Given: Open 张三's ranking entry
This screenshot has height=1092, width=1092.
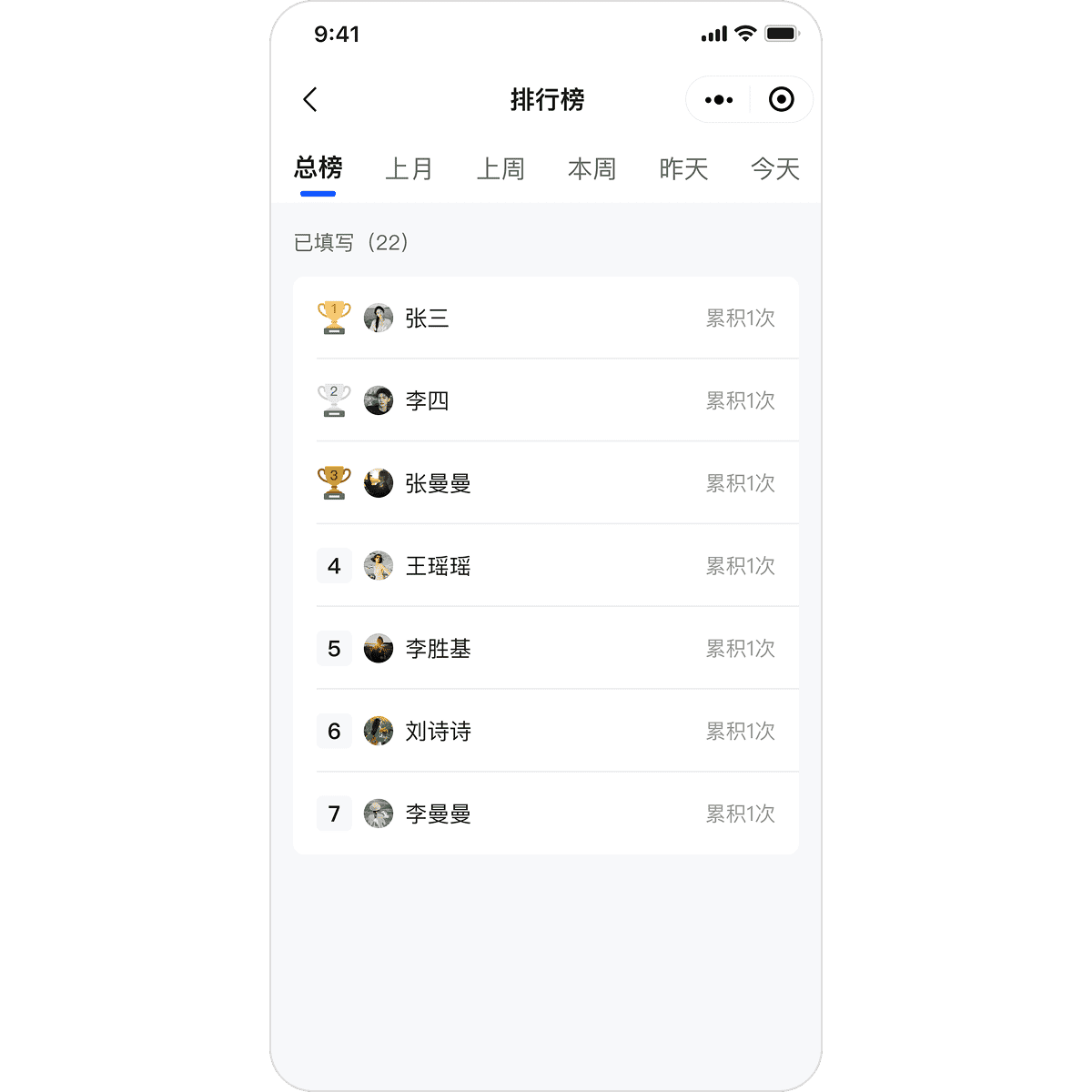Looking at the screenshot, I should [x=546, y=318].
